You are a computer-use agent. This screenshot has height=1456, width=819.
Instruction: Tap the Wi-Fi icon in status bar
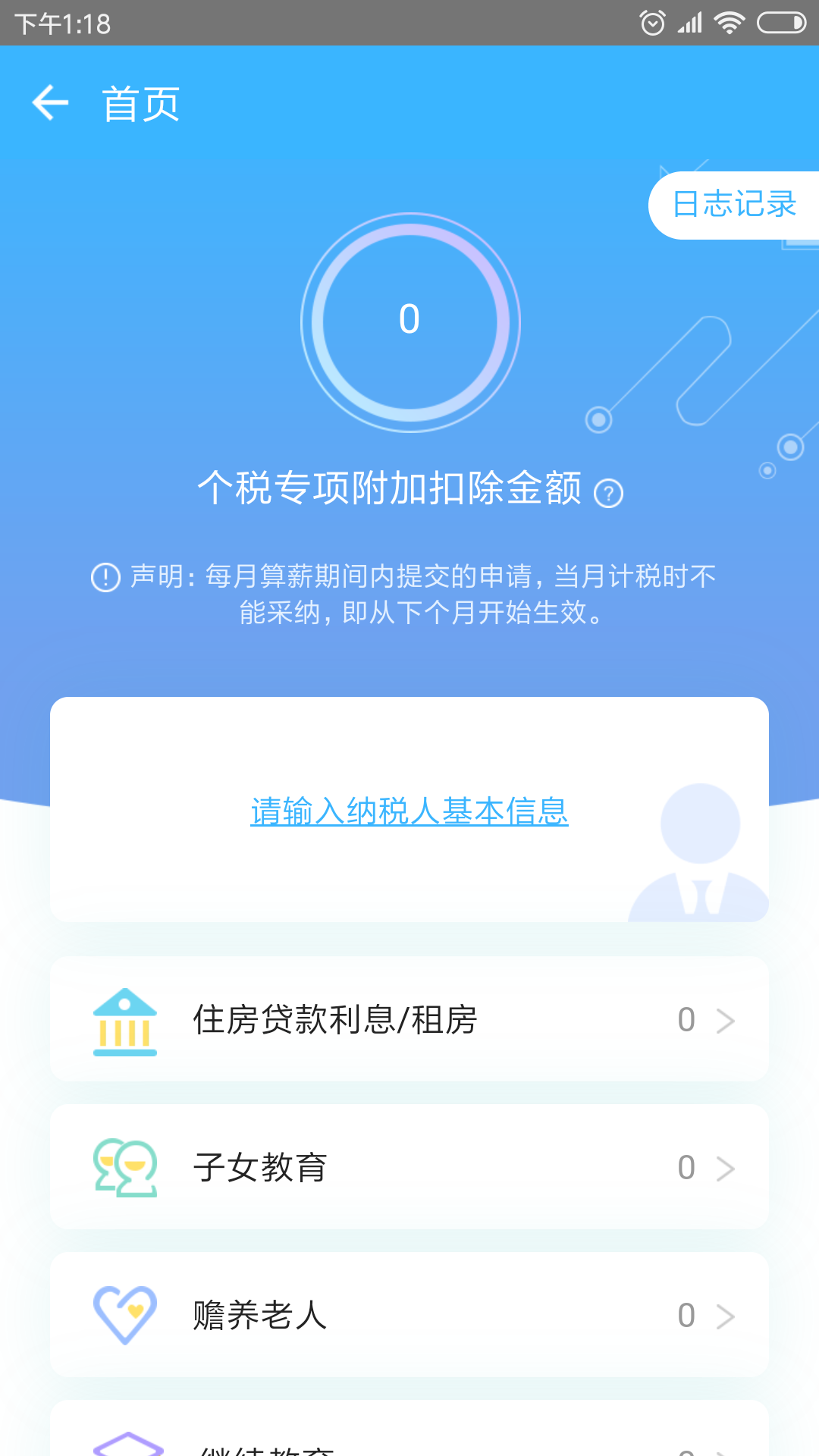tap(728, 23)
